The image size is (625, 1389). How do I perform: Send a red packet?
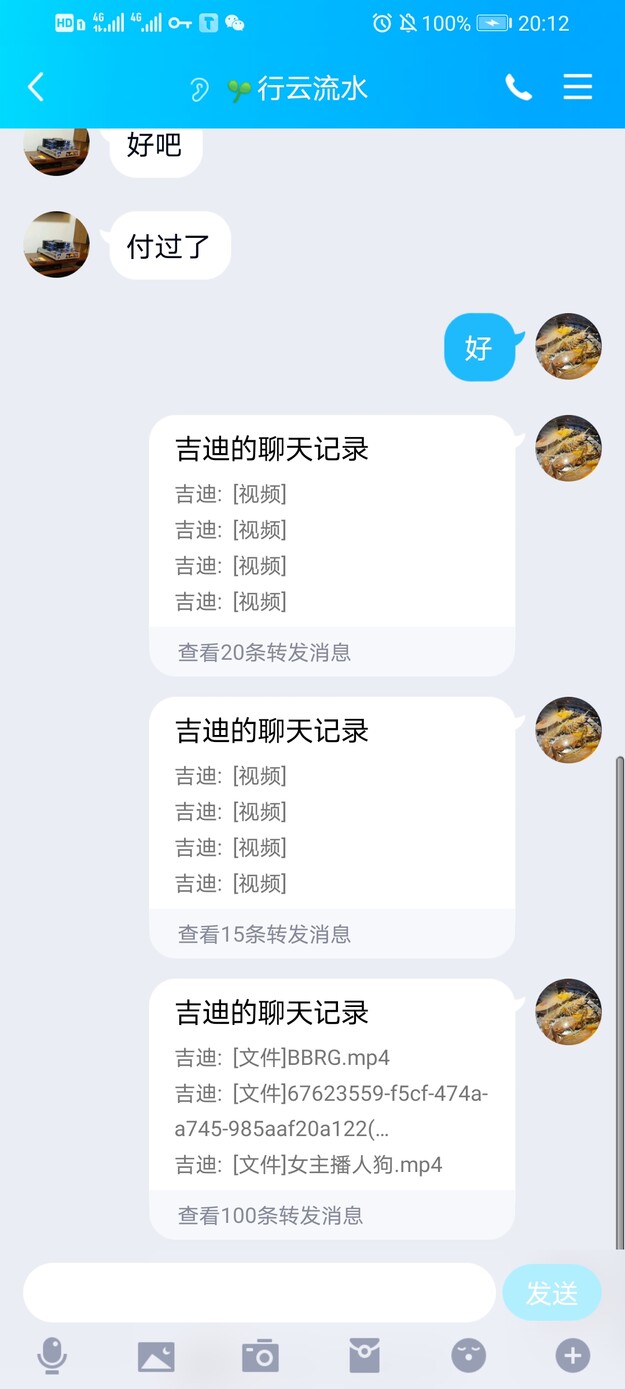(364, 1356)
